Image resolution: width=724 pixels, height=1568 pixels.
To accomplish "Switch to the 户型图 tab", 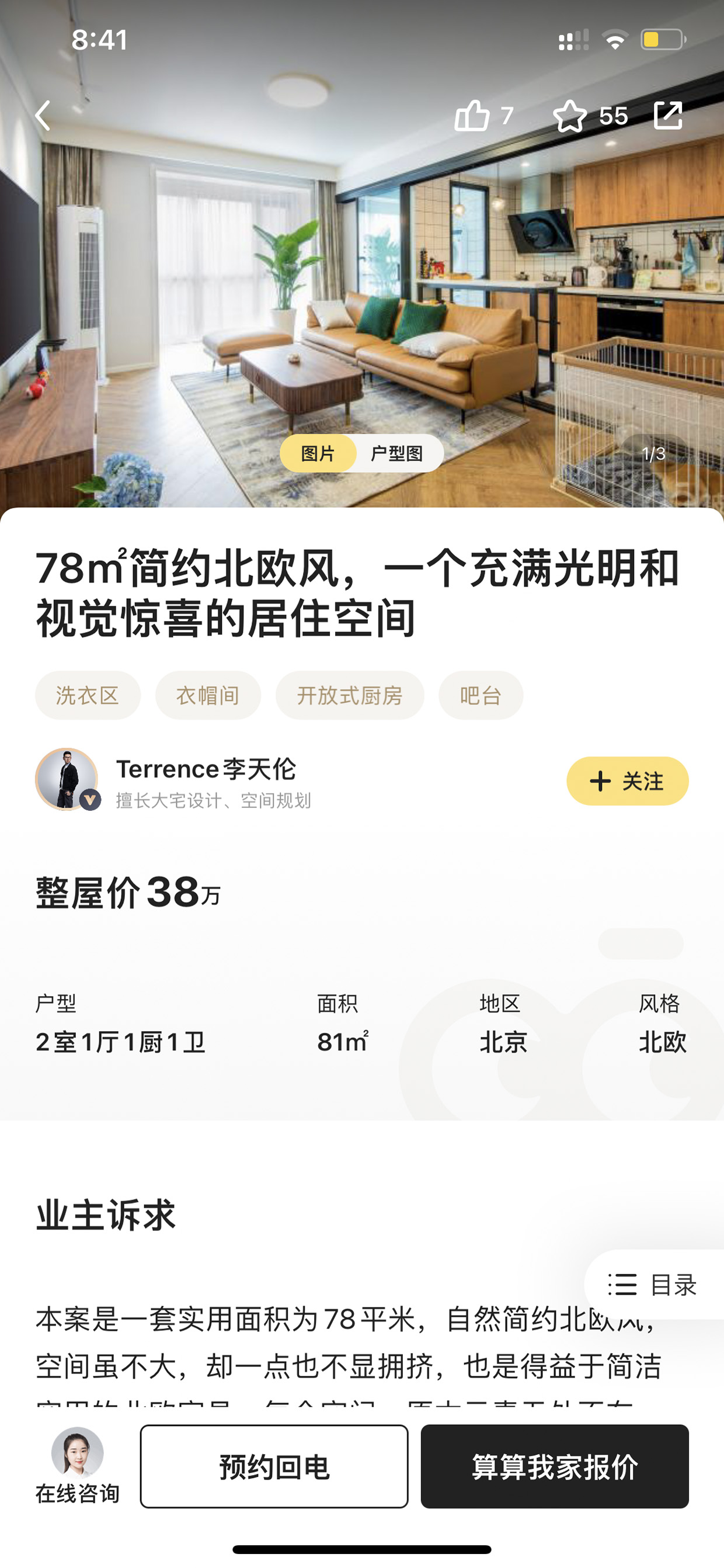I will click(396, 453).
